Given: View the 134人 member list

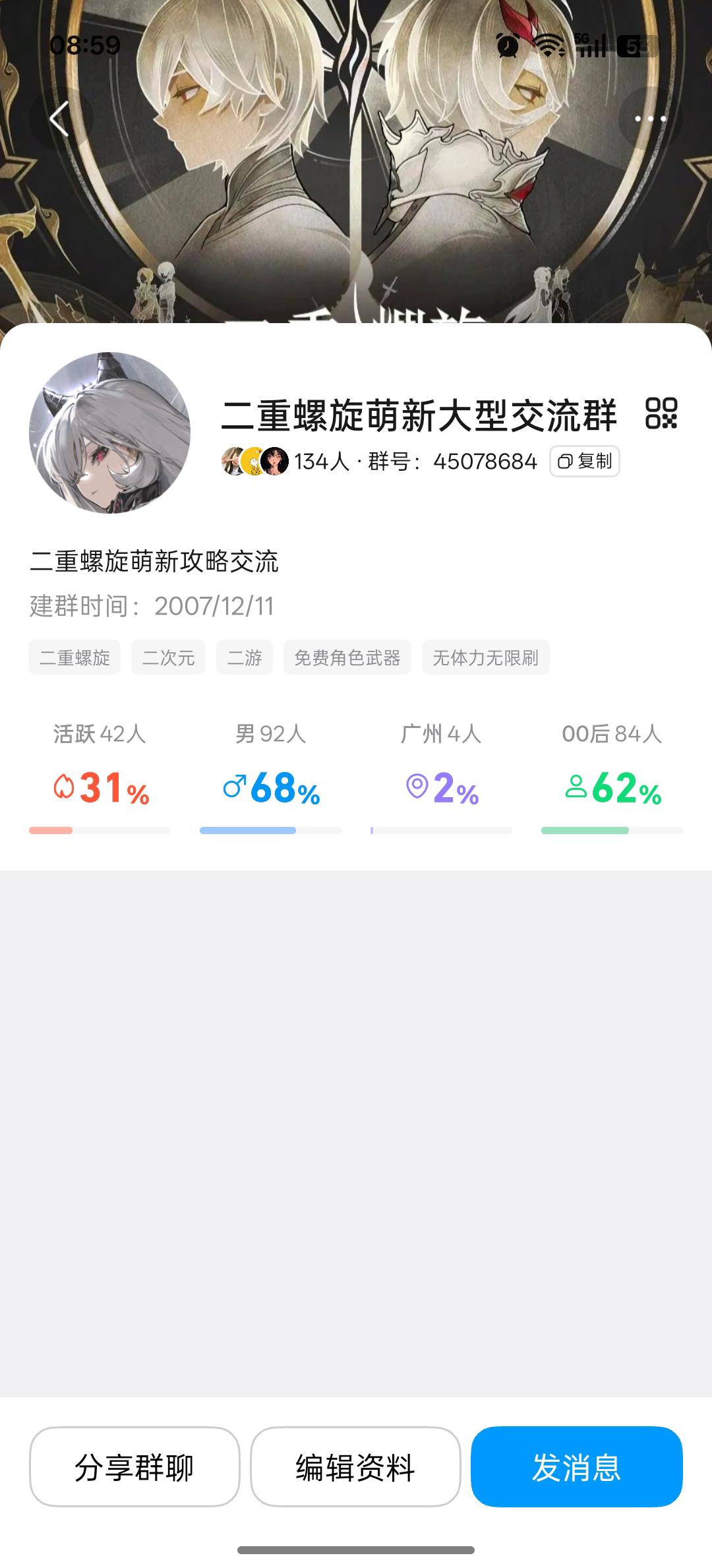Looking at the screenshot, I should click(x=321, y=462).
